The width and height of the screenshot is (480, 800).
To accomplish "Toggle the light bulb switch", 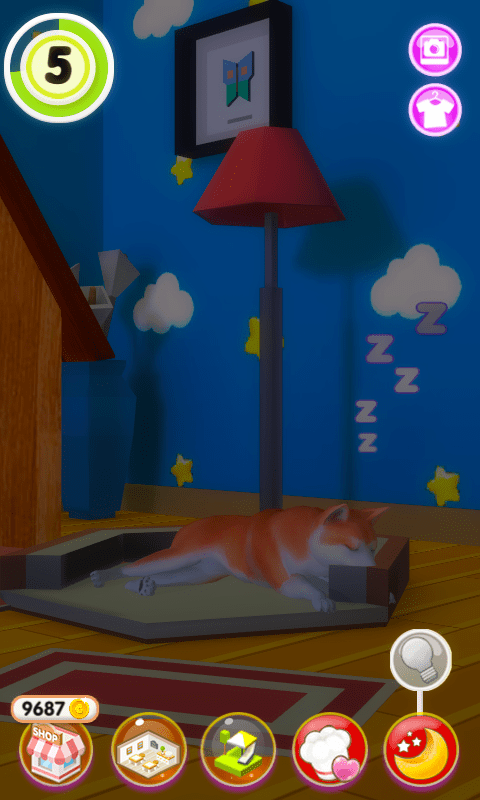I will pos(420,659).
